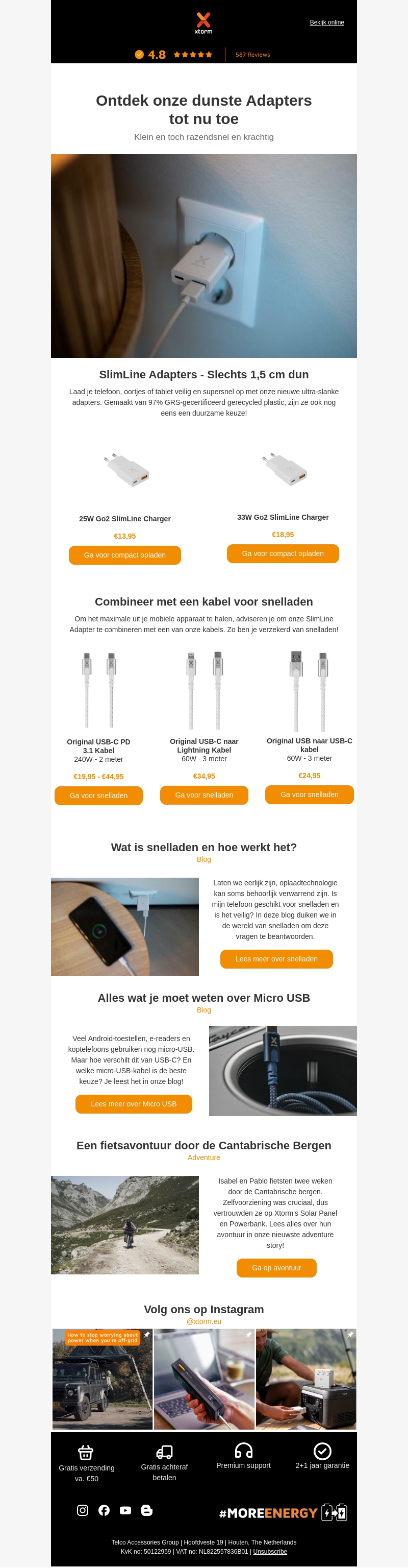The height and width of the screenshot is (1568, 408).
Task: Open Lees meer over Micro USB
Action: [133, 1103]
